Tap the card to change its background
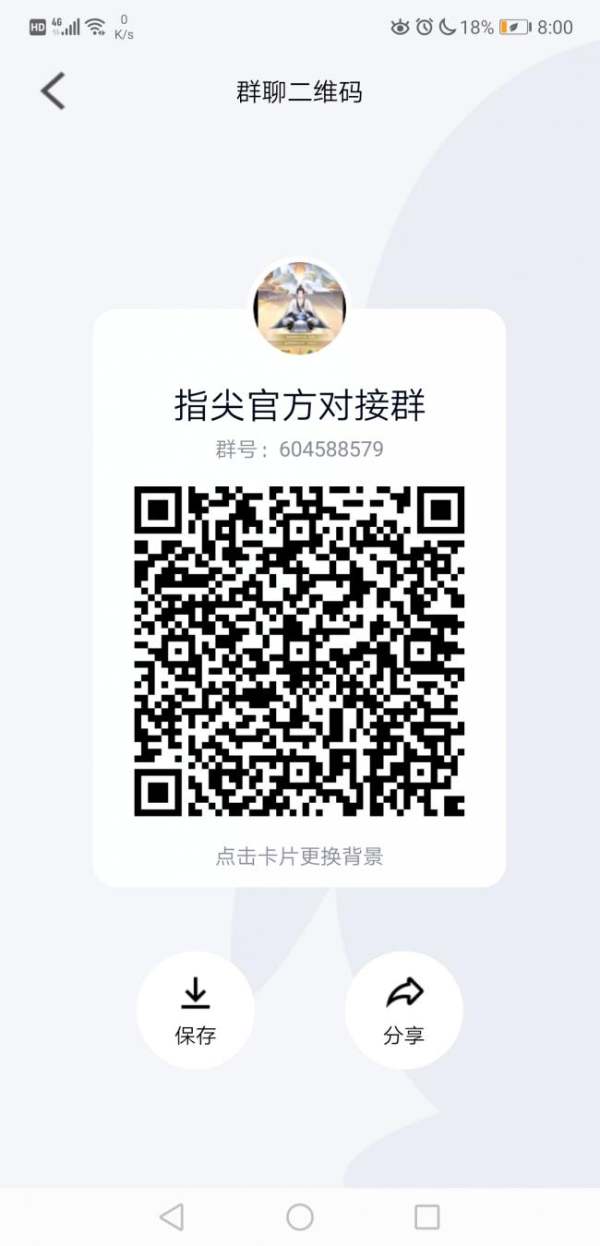The image size is (600, 1246). [x=299, y=598]
